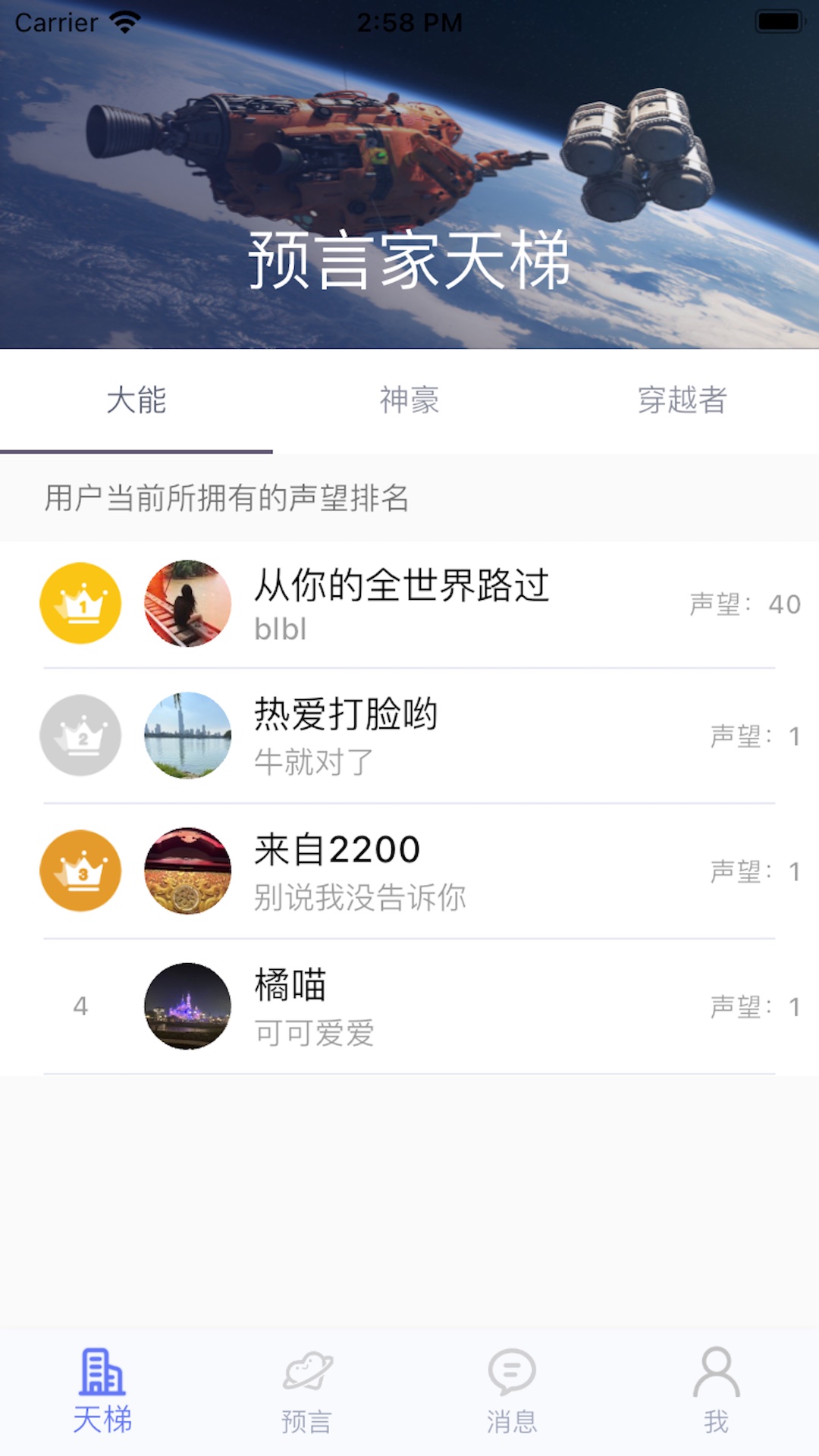
Task: Click 橘喵's Disneyland avatar photo
Action: pos(187,1006)
